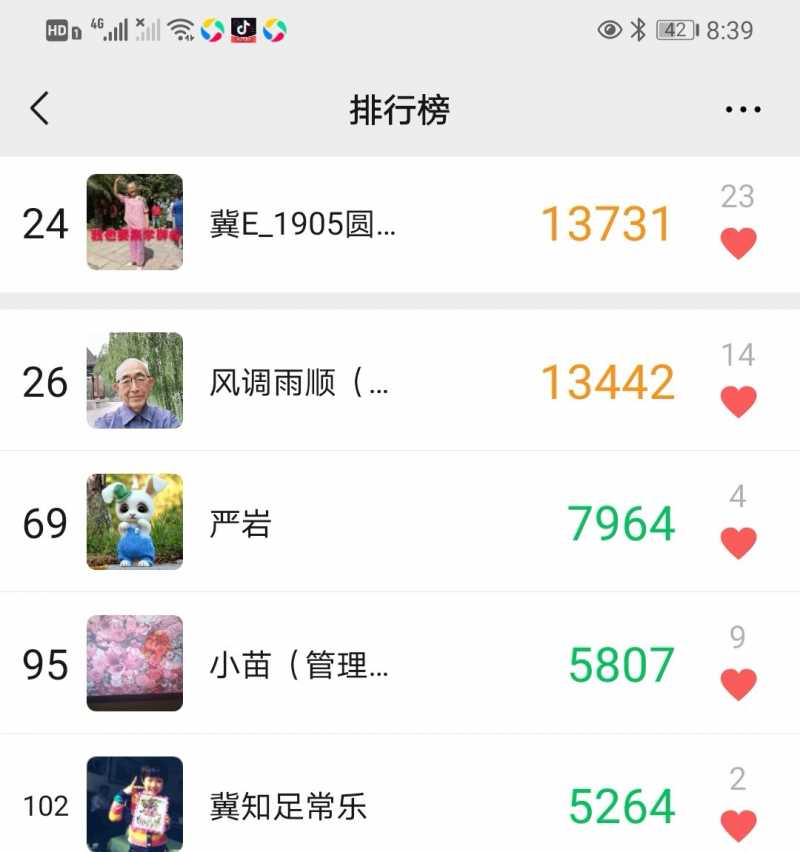Screen dimensions: 800x852
Task: Like 冀知足常乐's ranking entry
Action: point(738,824)
